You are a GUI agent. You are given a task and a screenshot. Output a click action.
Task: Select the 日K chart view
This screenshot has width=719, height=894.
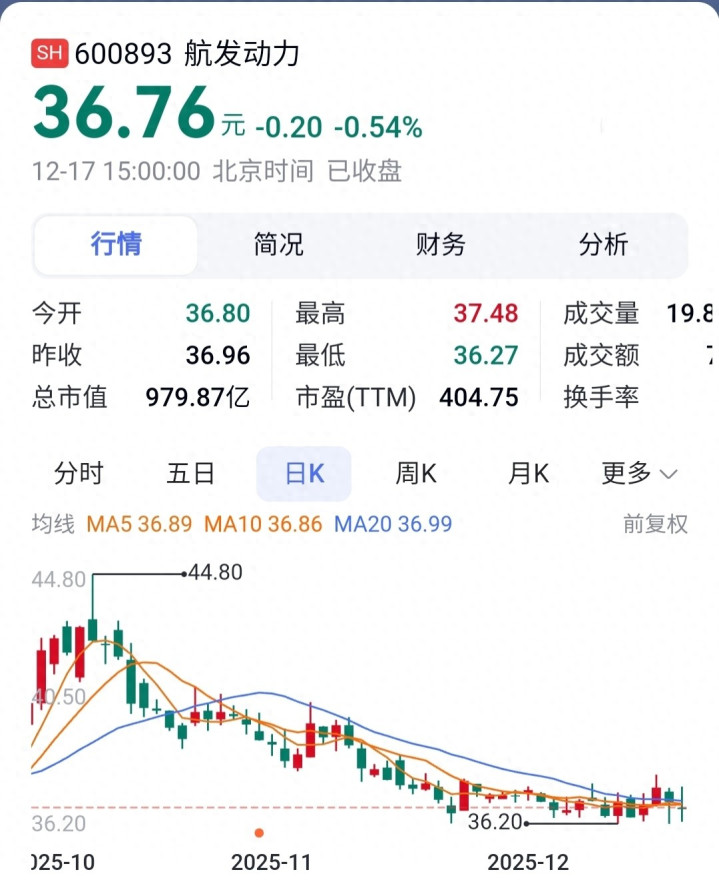coord(304,474)
